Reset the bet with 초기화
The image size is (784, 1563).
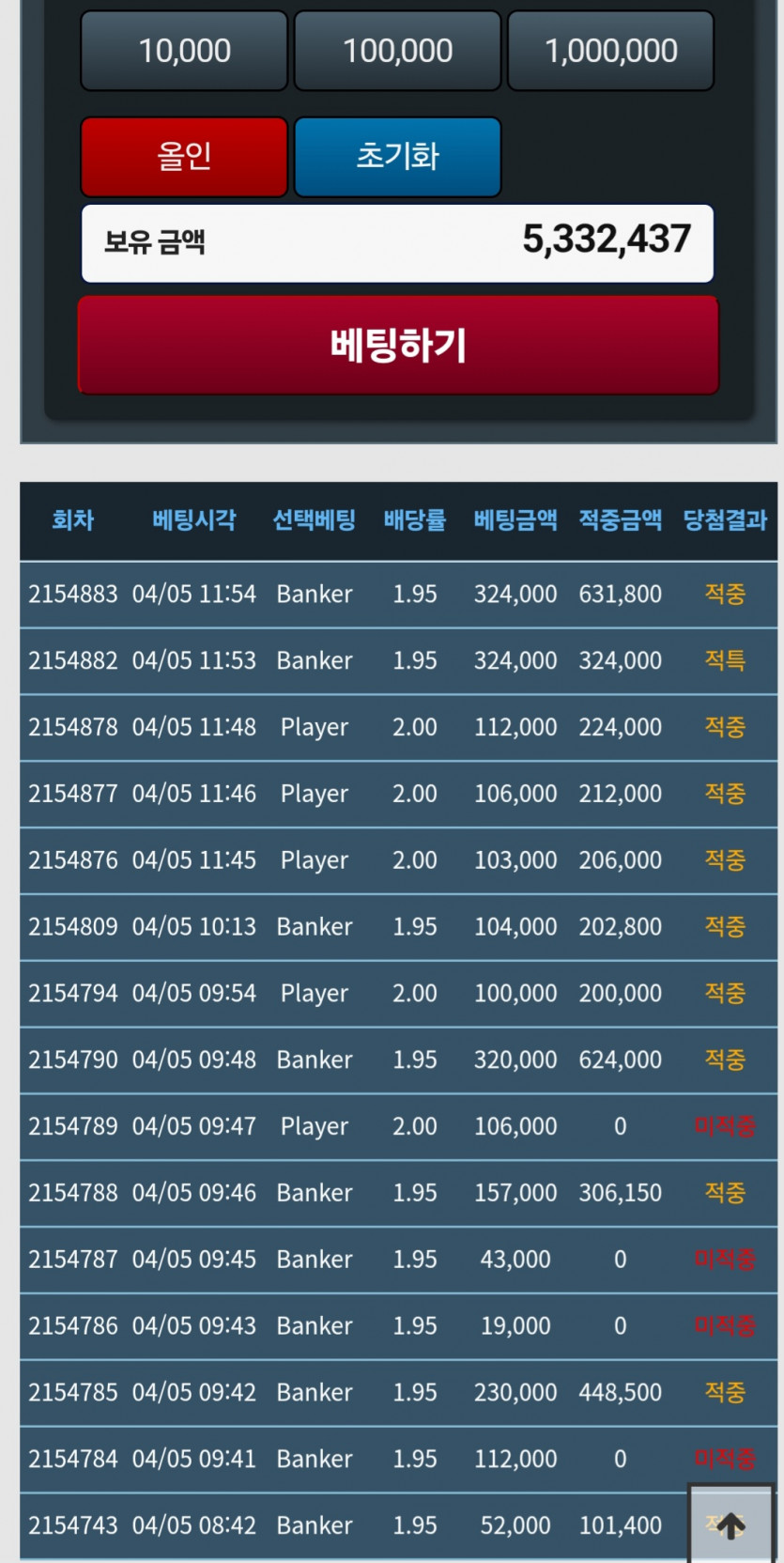pyautogui.click(x=397, y=156)
